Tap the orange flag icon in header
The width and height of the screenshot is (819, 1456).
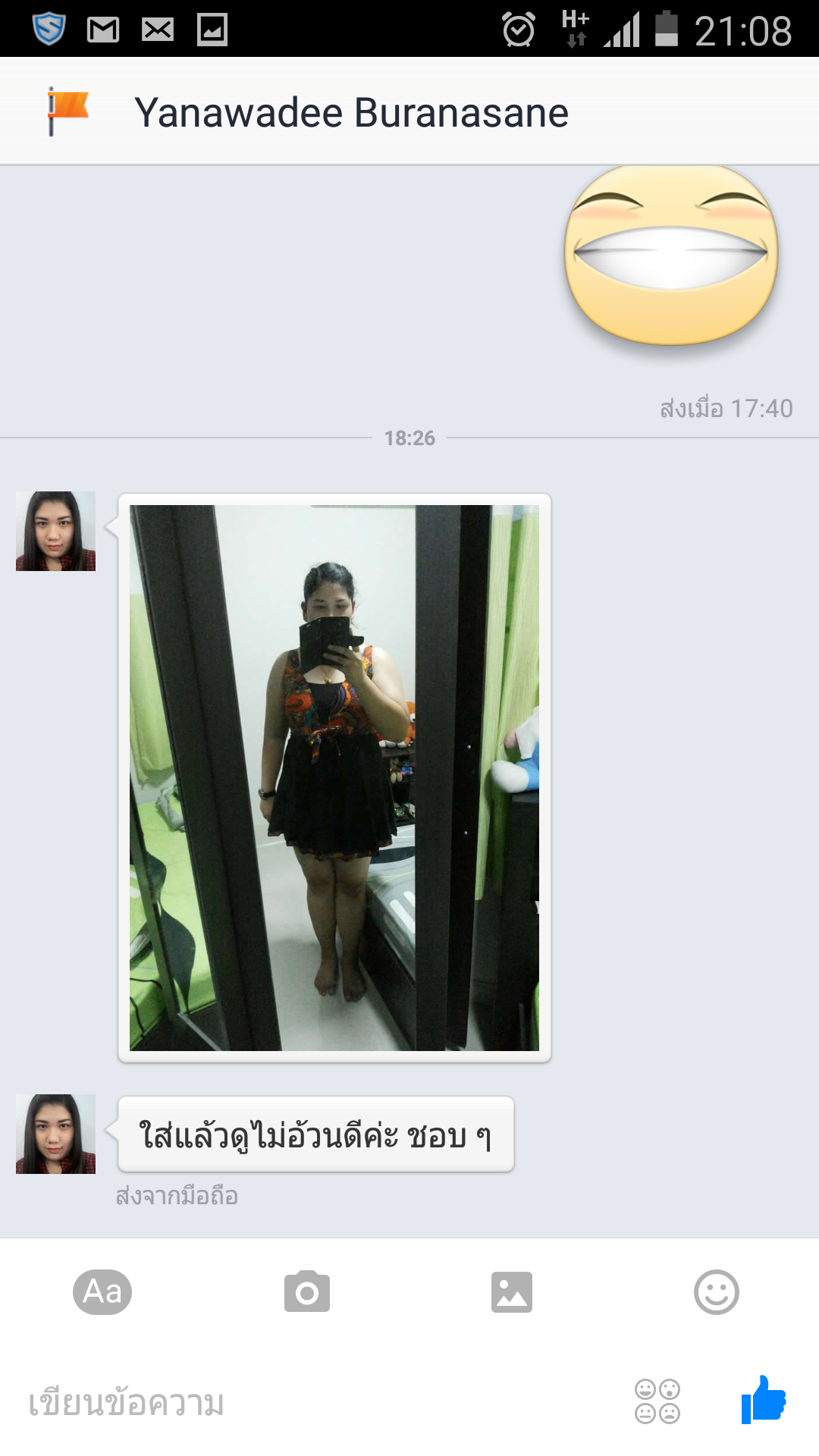tap(68, 111)
